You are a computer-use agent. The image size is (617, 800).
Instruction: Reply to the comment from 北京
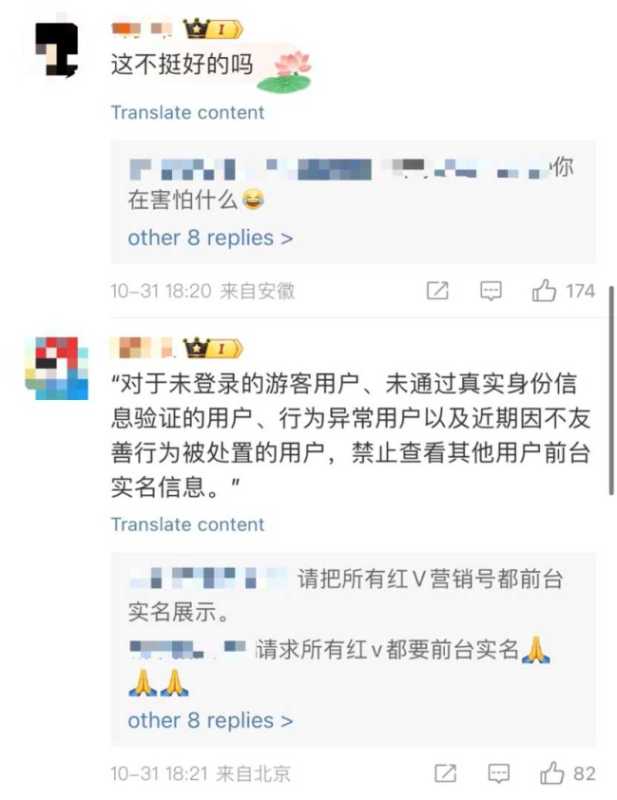click(x=498, y=773)
